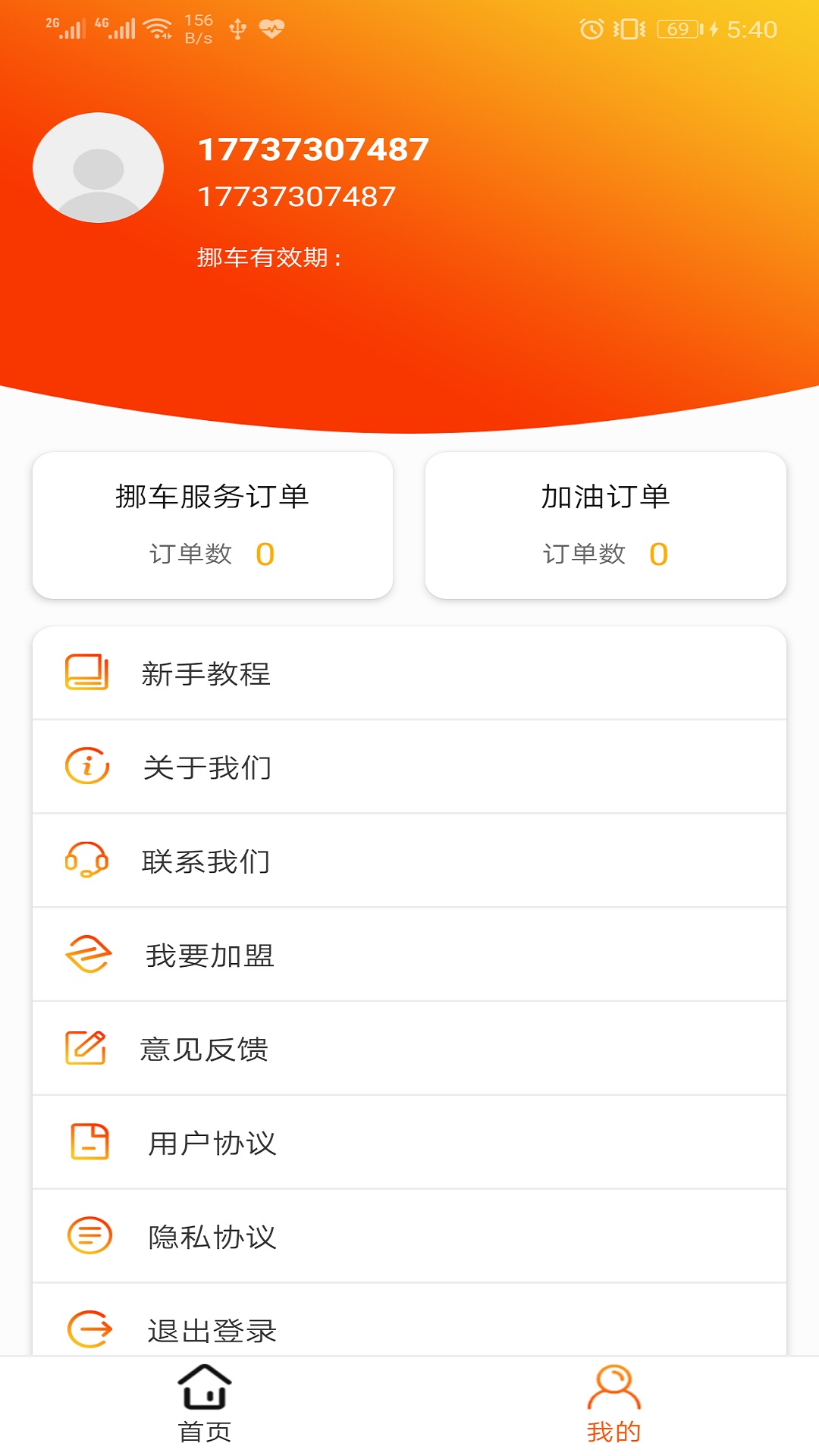Select the 联系我们 headset icon
Screen dimensions: 819x1456
point(86,861)
